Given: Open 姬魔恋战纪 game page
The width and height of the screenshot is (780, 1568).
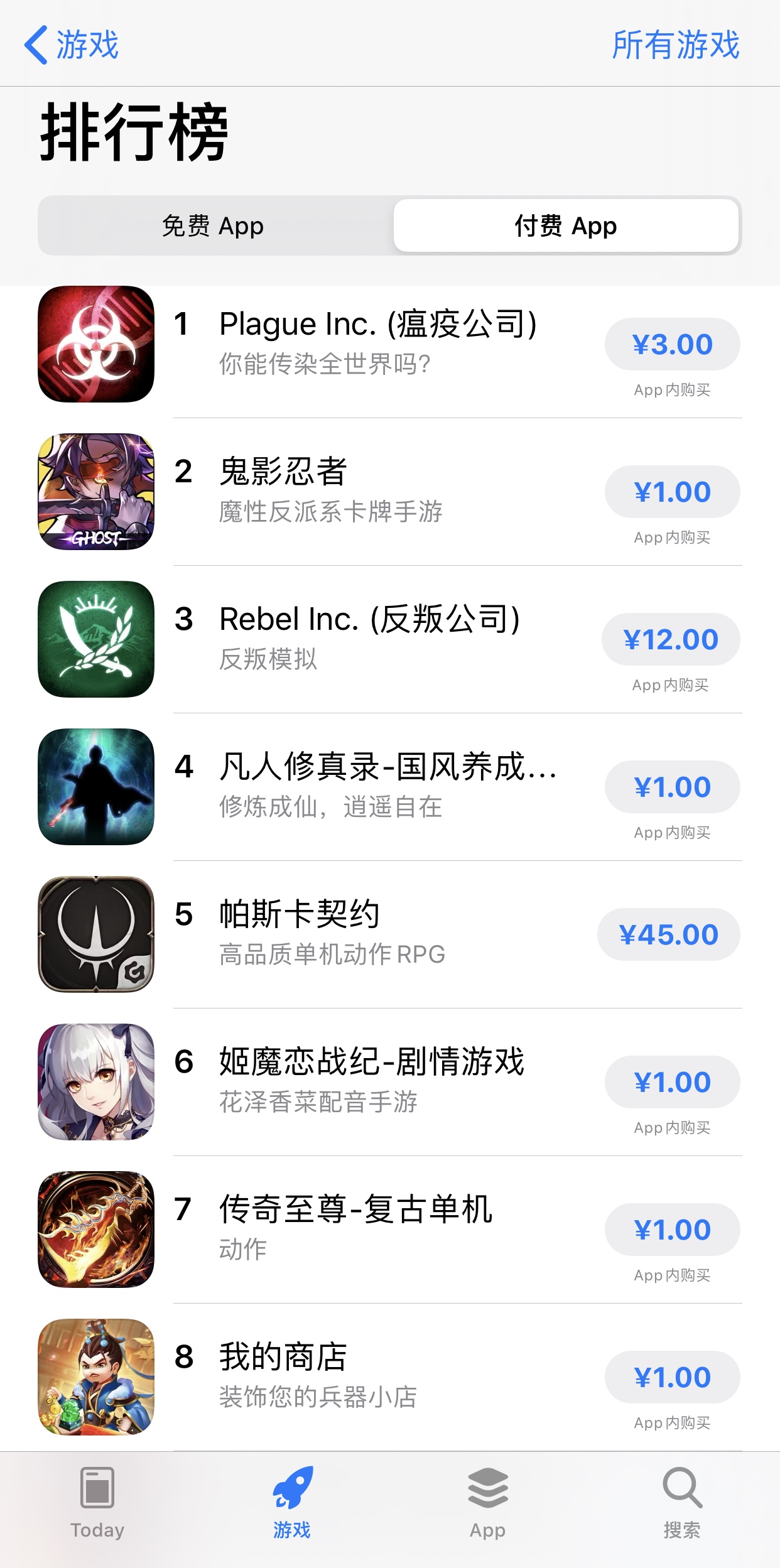Looking at the screenshot, I should (x=371, y=1081).
